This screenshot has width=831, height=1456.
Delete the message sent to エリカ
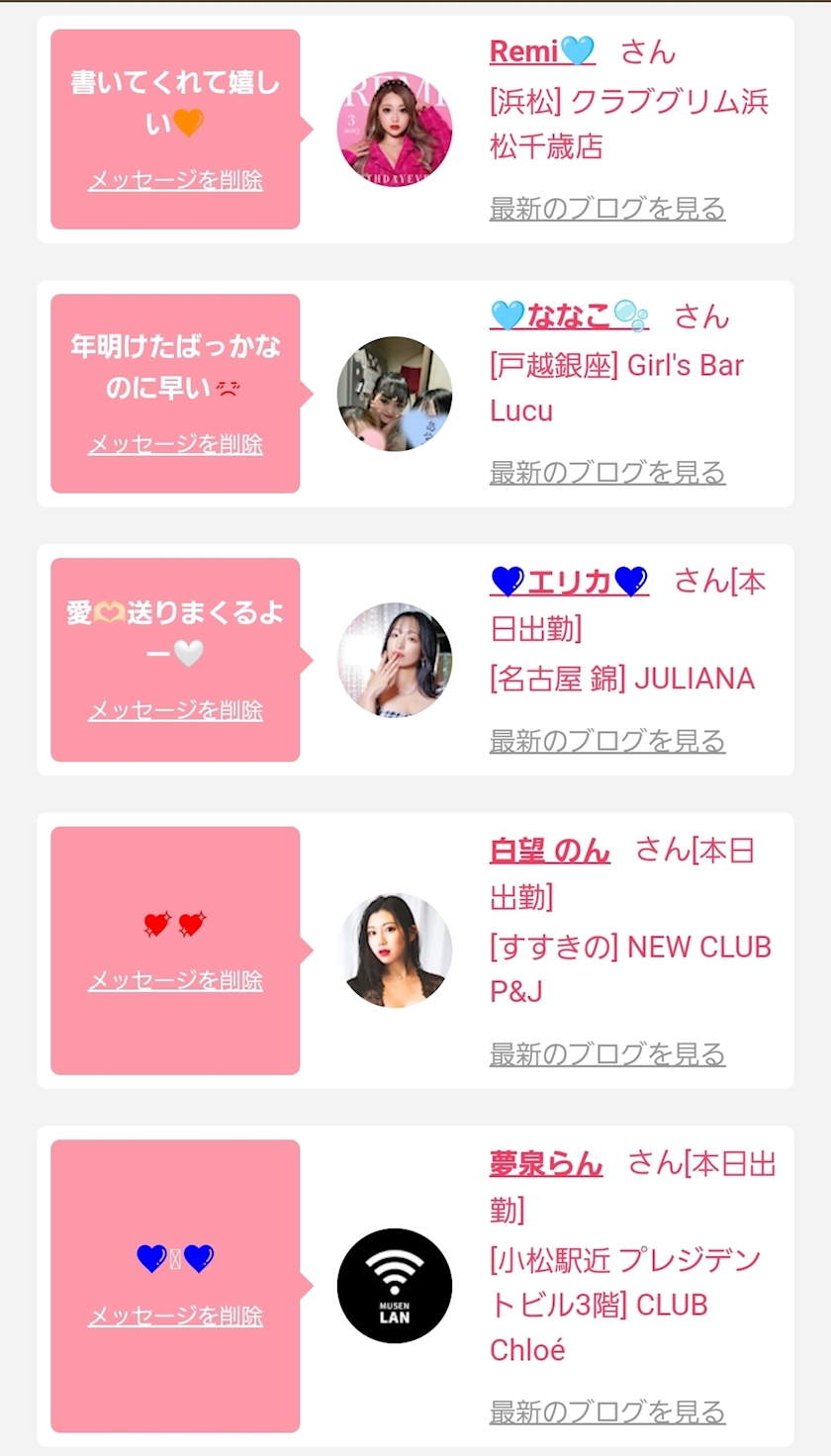[x=175, y=711]
